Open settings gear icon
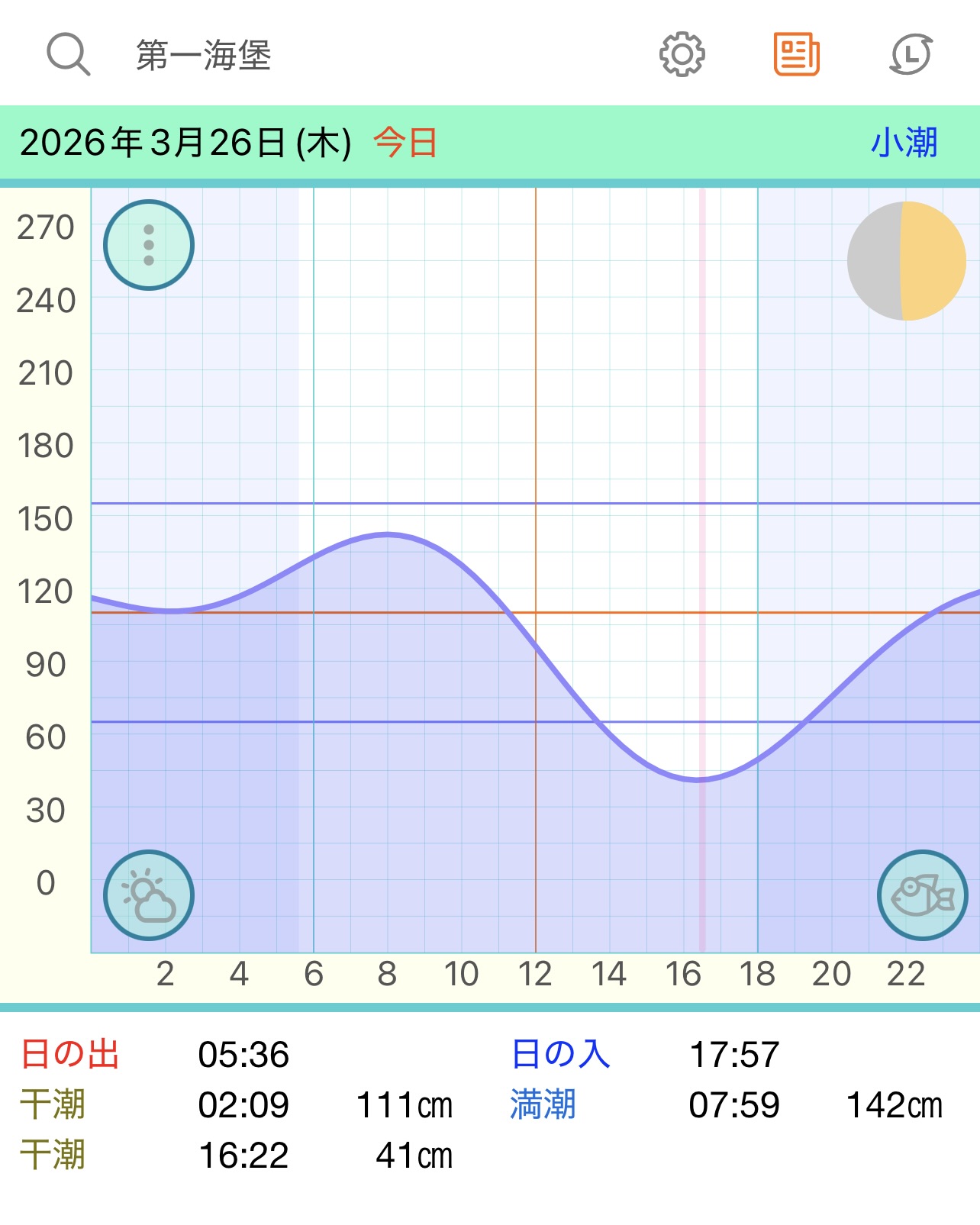Screen dimensions: 980x1225 tap(682, 54)
